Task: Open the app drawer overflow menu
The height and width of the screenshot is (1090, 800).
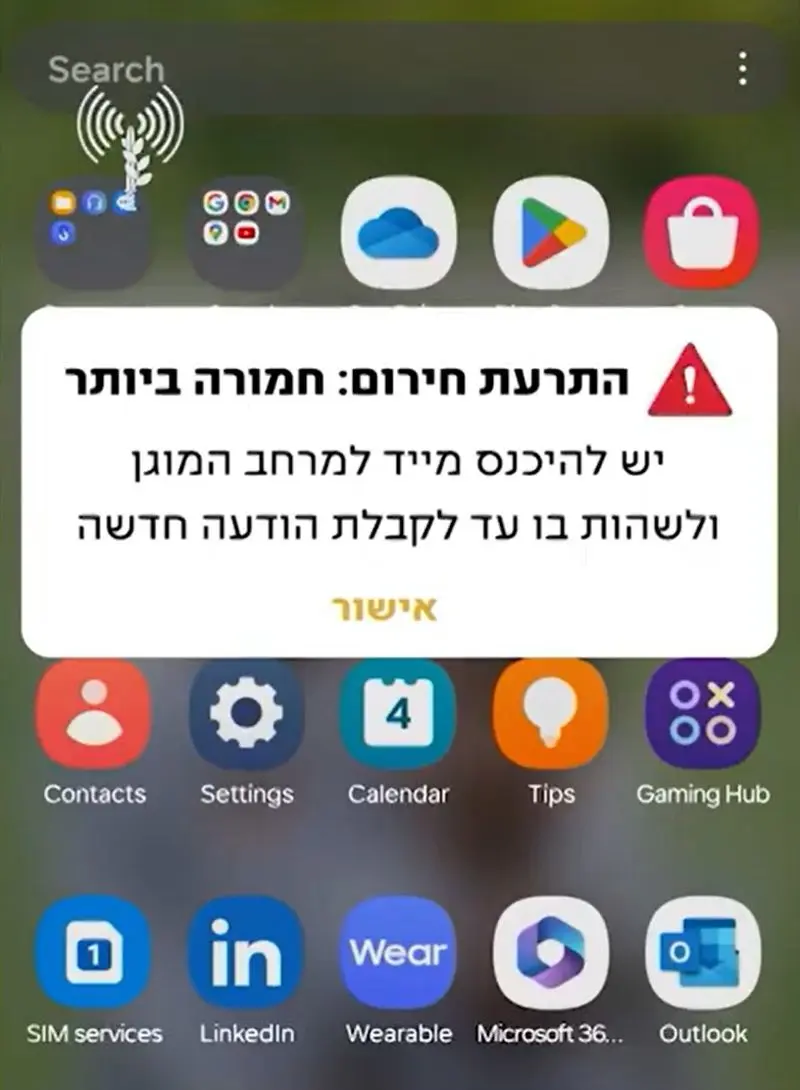Action: coord(742,68)
